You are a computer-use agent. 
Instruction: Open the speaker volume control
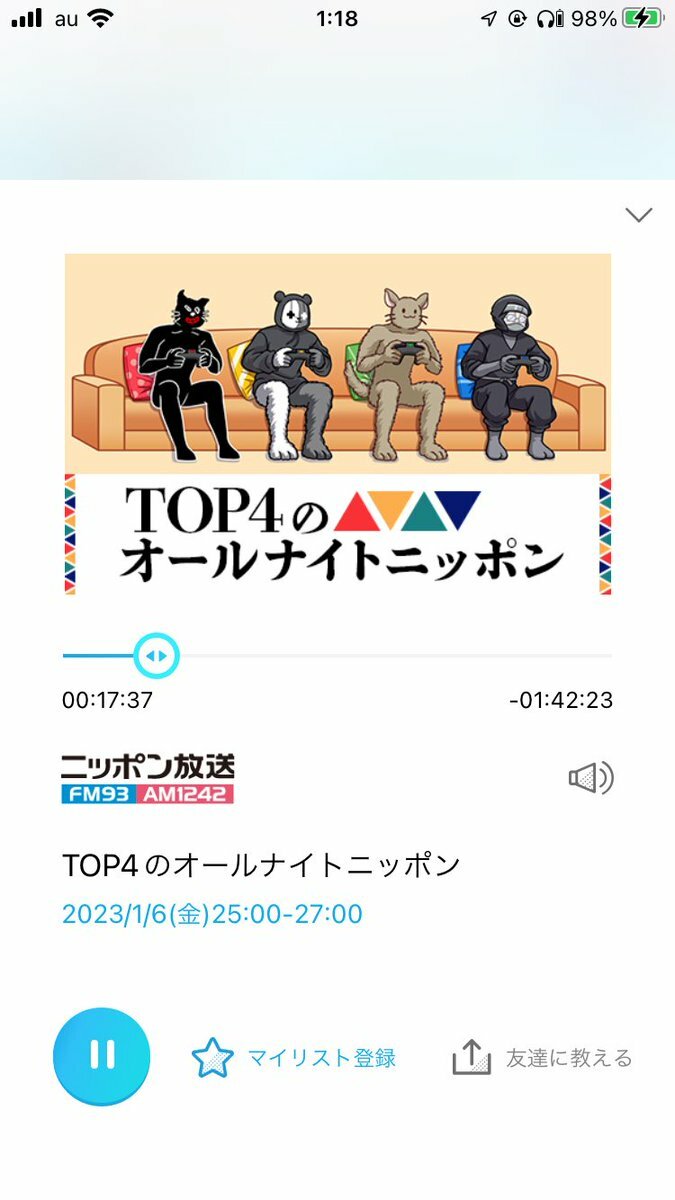(x=590, y=778)
